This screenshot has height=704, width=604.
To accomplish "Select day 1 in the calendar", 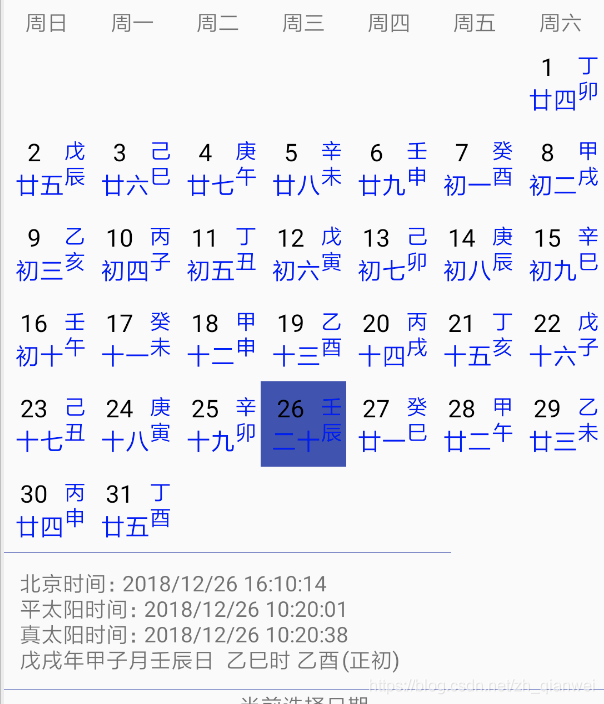I will point(560,82).
